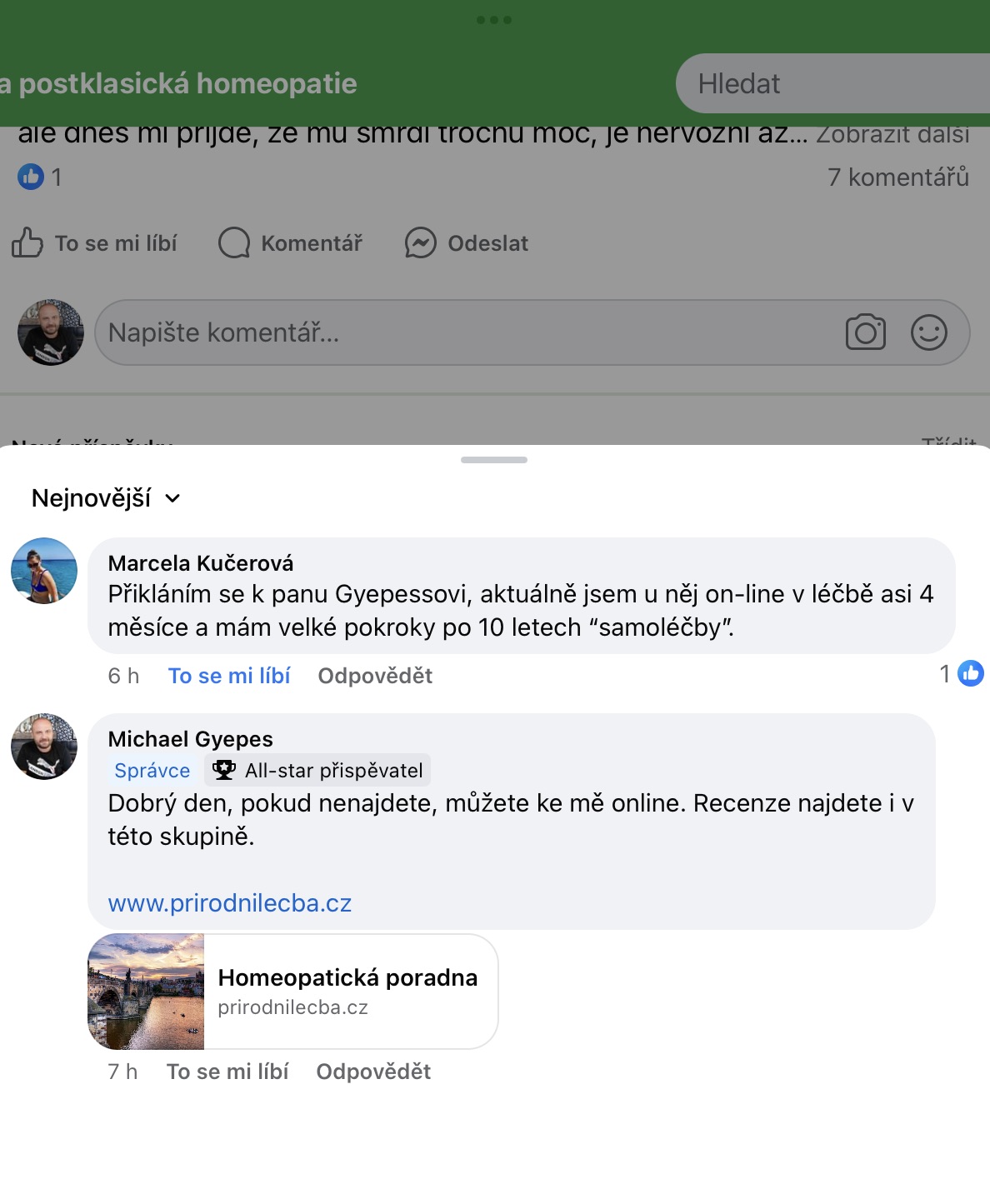Open the emoji picker in comment box
This screenshot has width=990, height=1204.
click(929, 332)
